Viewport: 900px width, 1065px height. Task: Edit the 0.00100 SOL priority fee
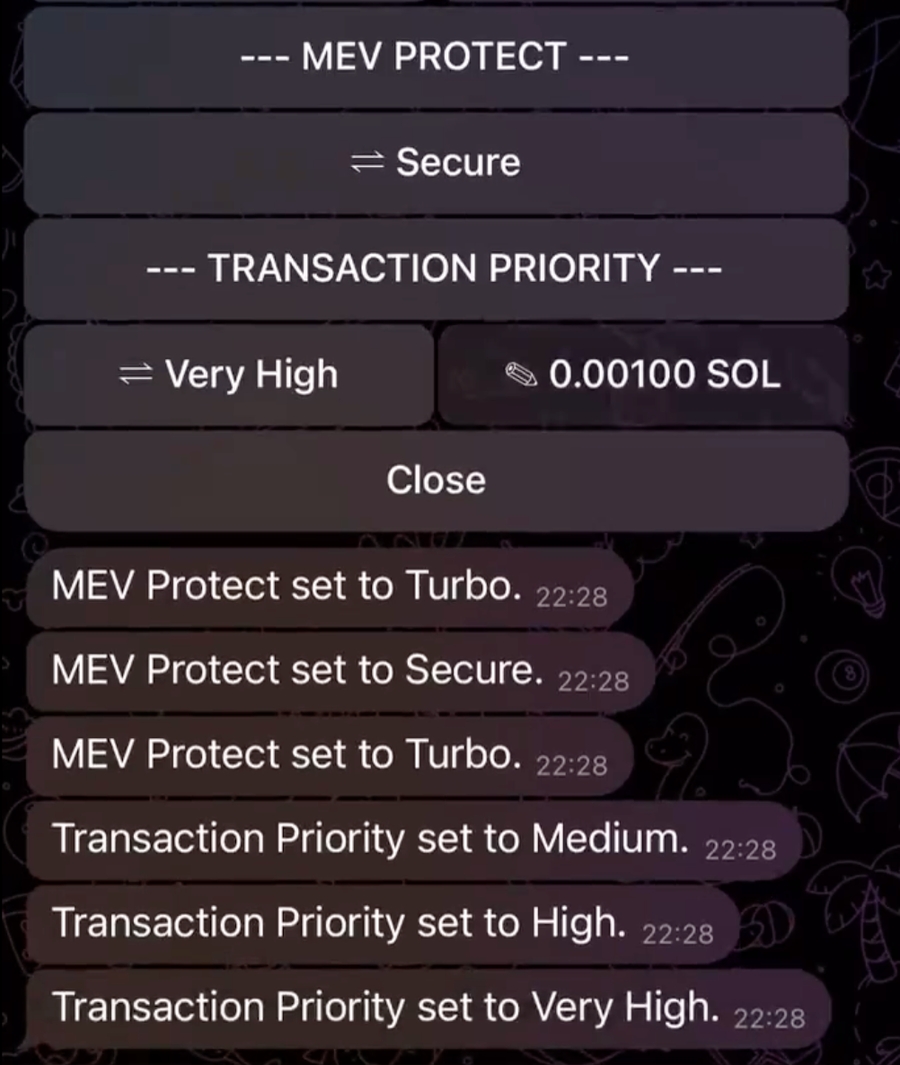pos(643,375)
